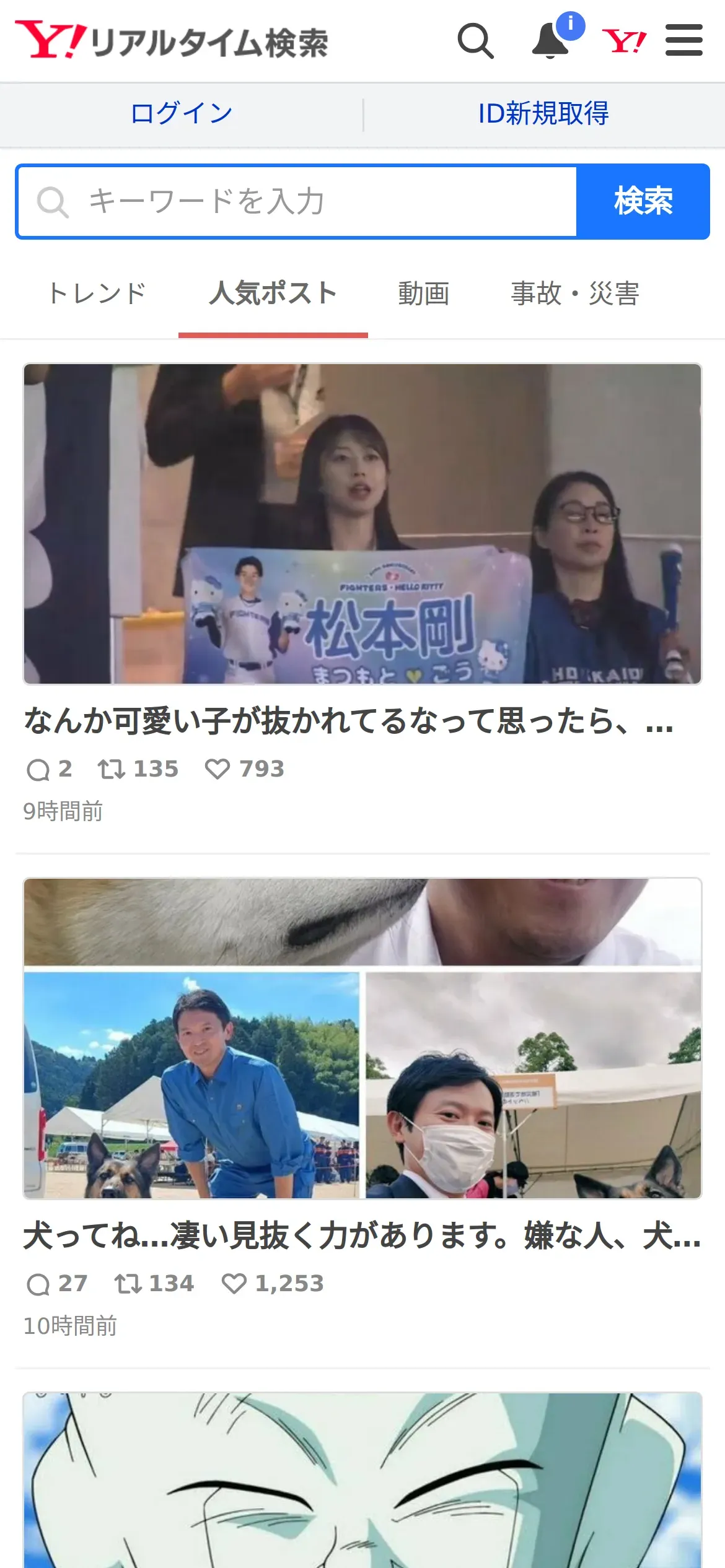Tap Yahoo!リアルタイム検索 logo to go home
Image resolution: width=725 pixels, height=1568 pixels.
[172, 41]
